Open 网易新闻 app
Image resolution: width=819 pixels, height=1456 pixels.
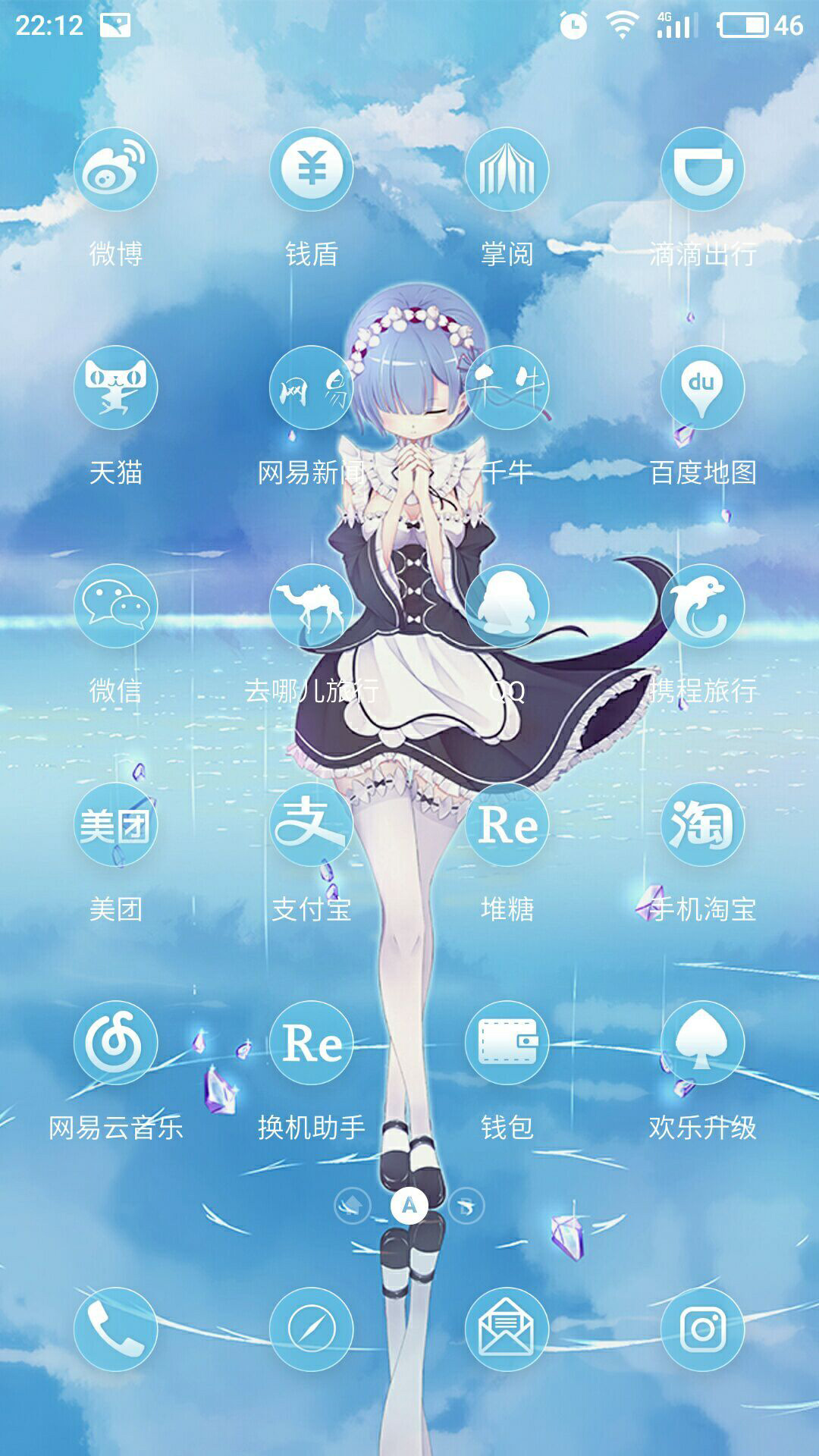[311, 388]
